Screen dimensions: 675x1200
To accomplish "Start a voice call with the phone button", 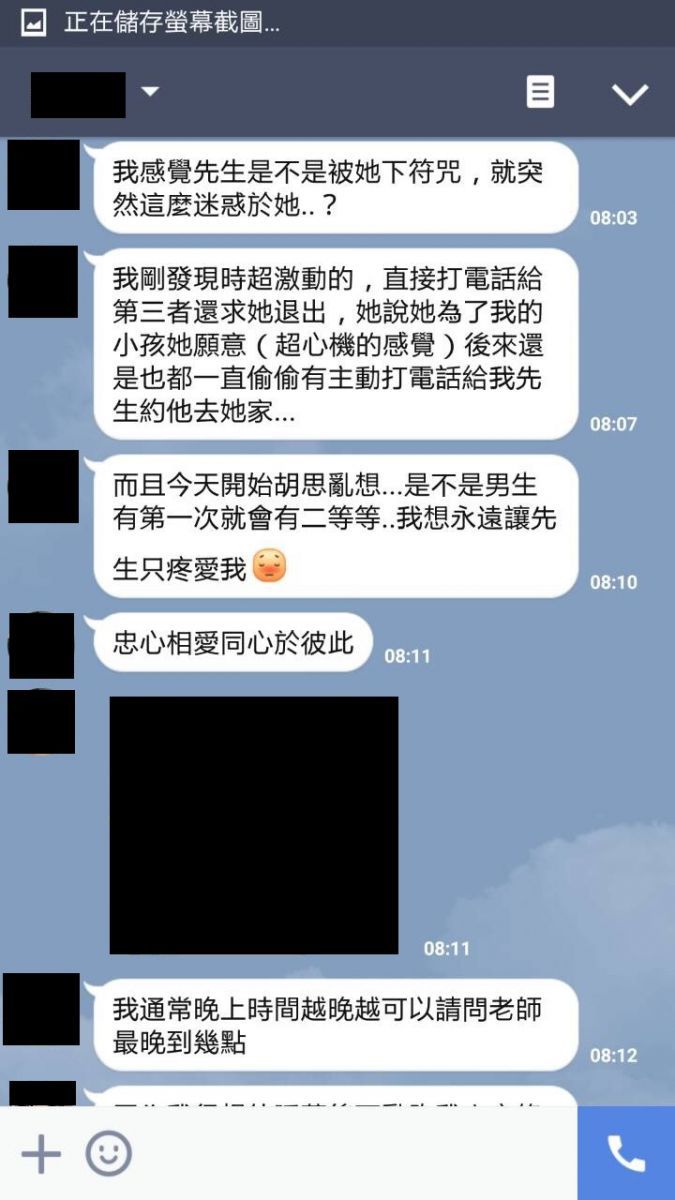I will click(x=626, y=1154).
